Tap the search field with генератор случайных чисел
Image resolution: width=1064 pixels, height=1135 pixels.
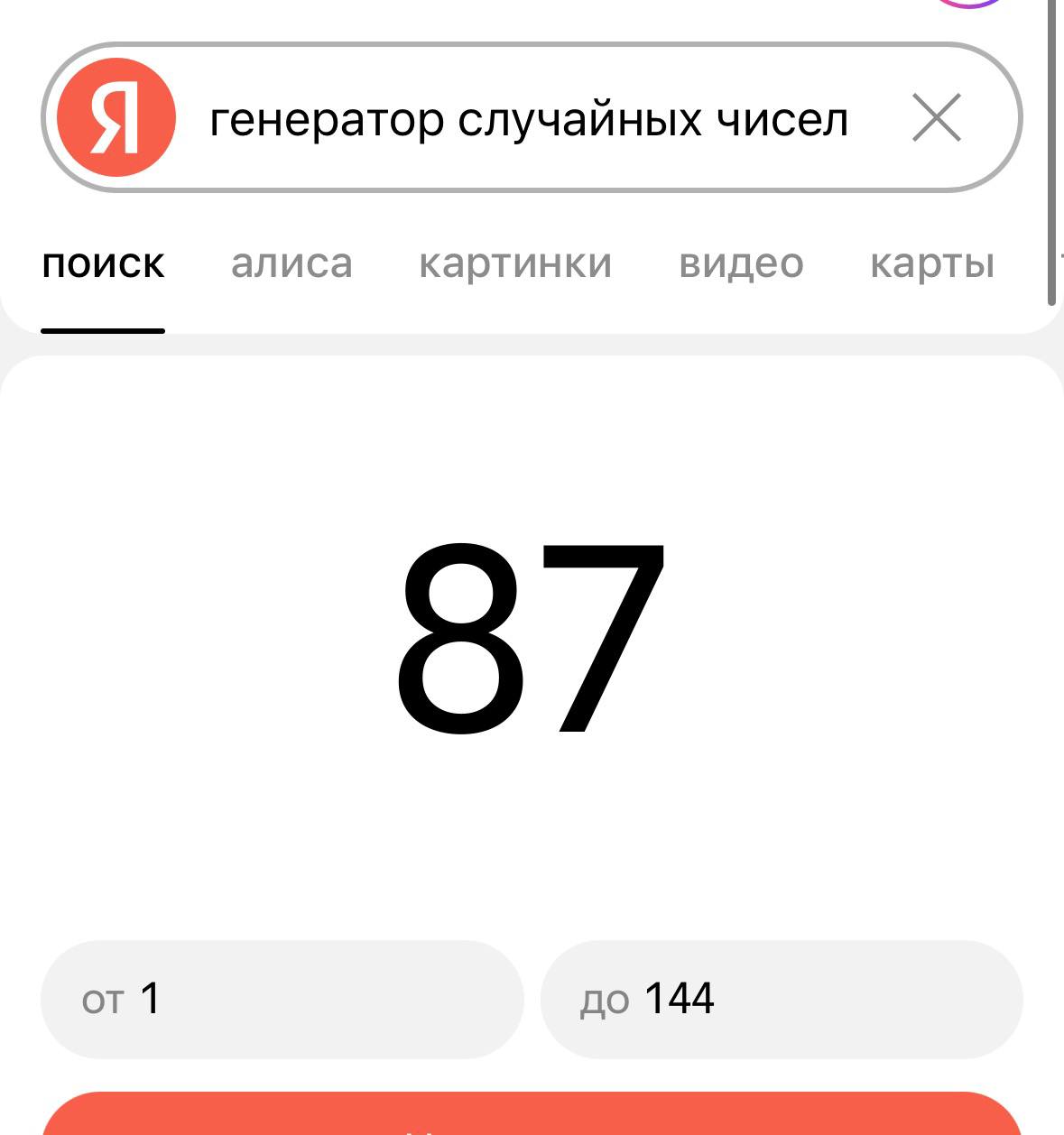pos(529,120)
